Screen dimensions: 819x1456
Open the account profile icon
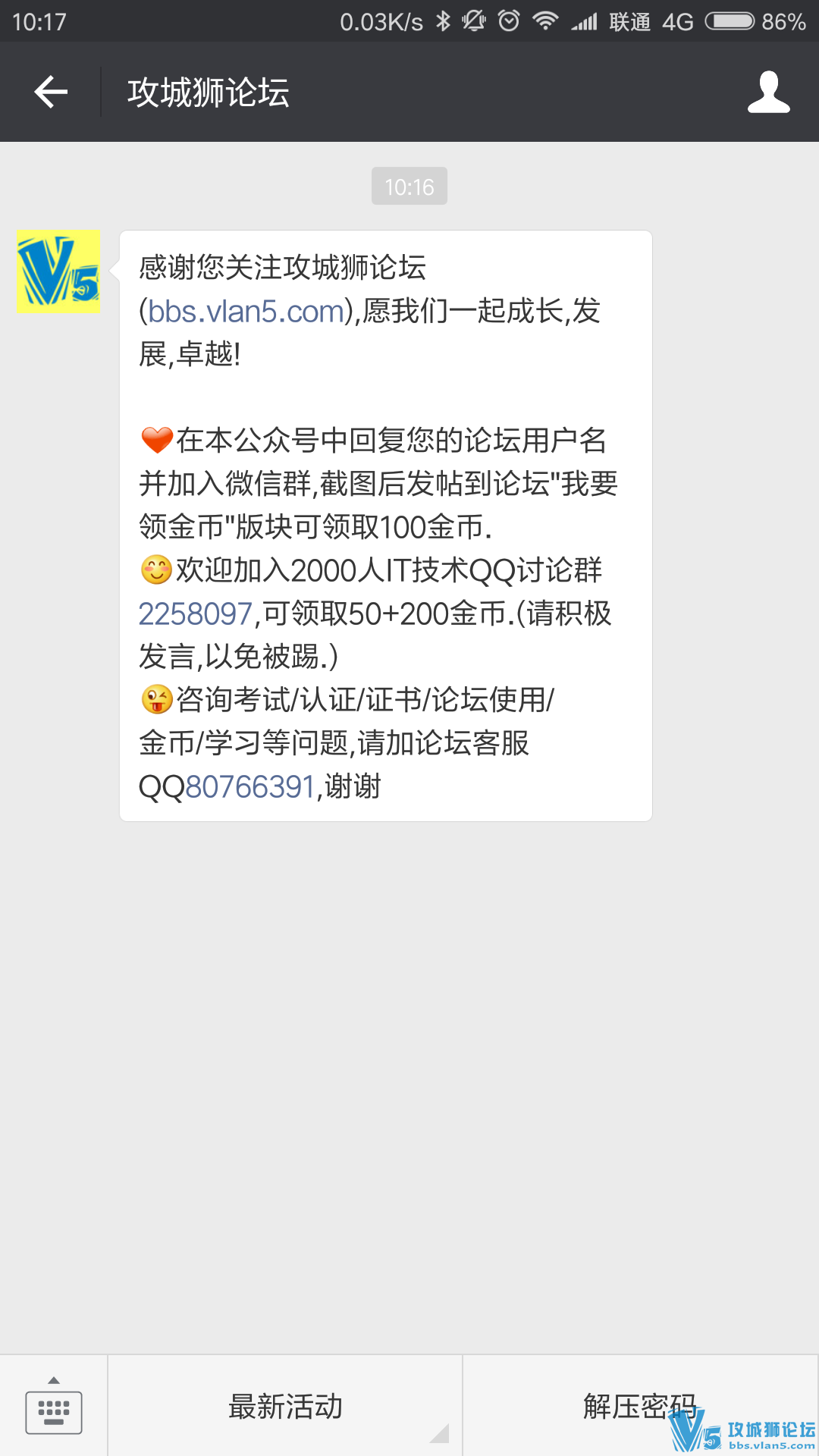(x=768, y=93)
